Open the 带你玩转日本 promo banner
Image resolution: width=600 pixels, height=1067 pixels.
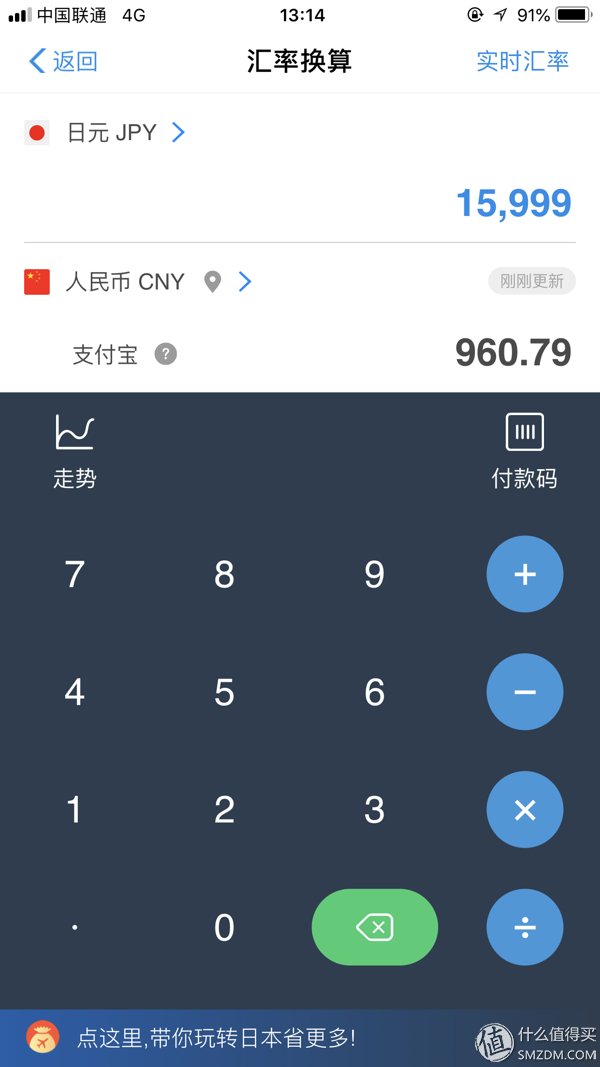215,1038
